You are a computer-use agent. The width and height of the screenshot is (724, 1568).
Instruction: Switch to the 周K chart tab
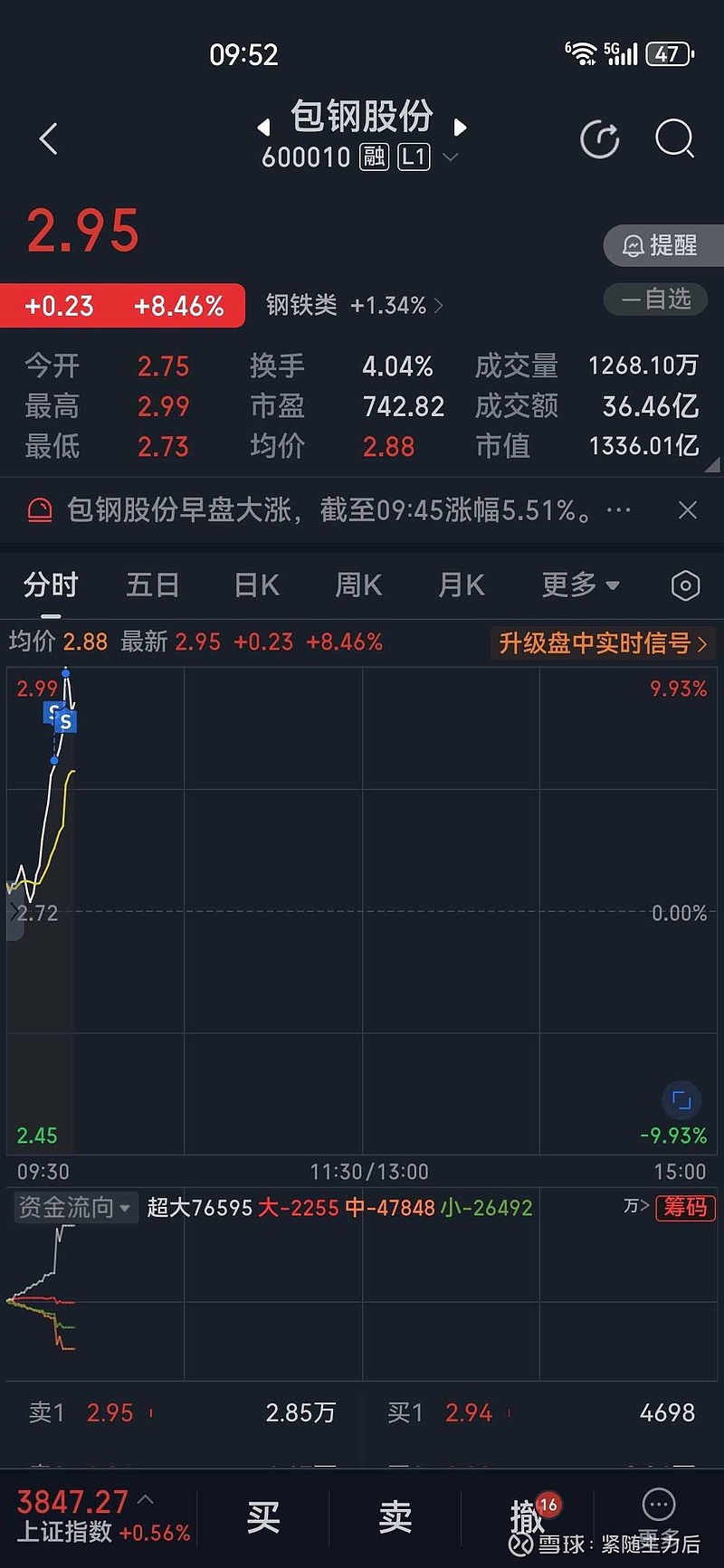click(358, 585)
